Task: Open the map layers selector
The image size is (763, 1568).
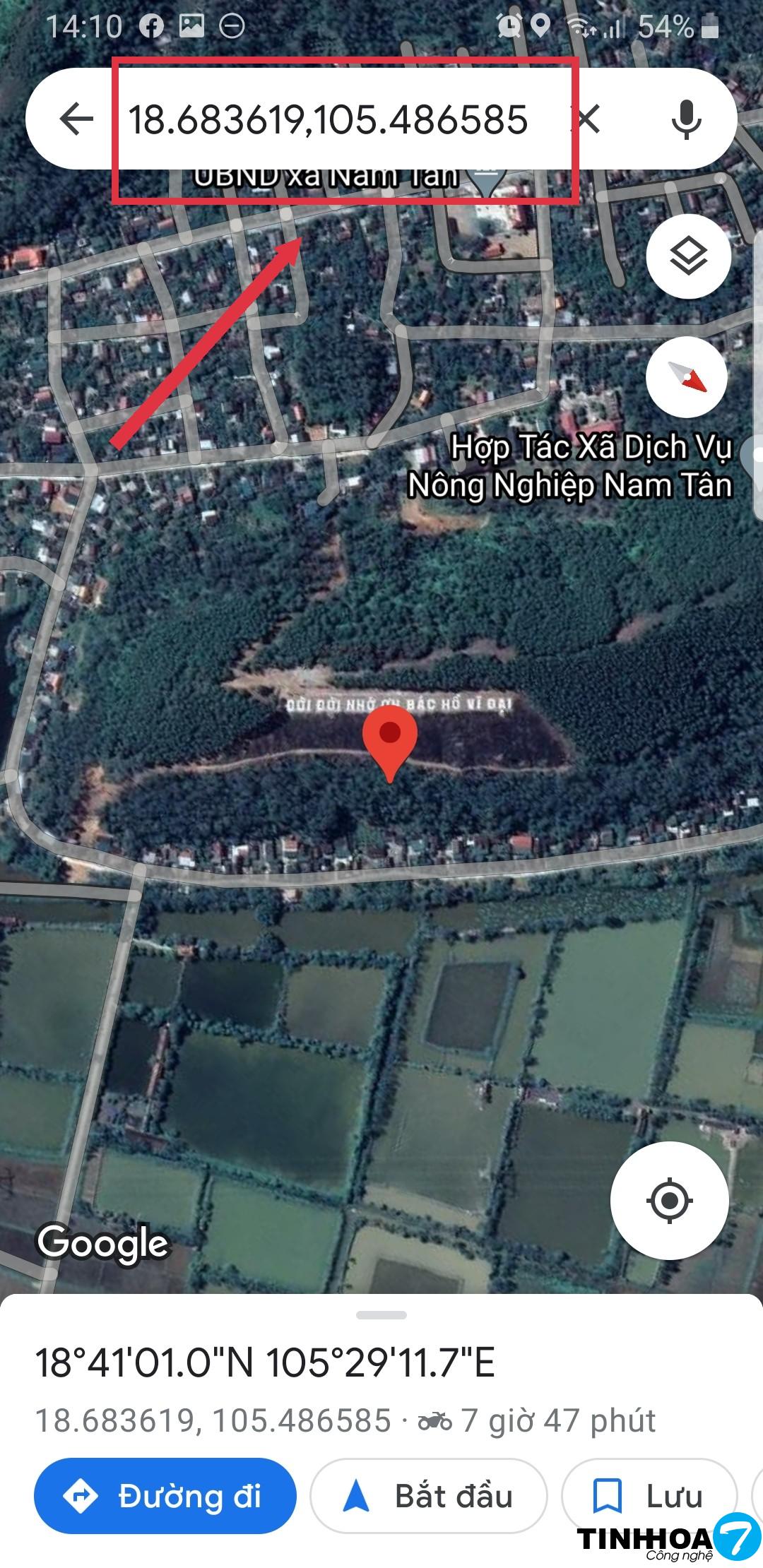Action: click(688, 256)
